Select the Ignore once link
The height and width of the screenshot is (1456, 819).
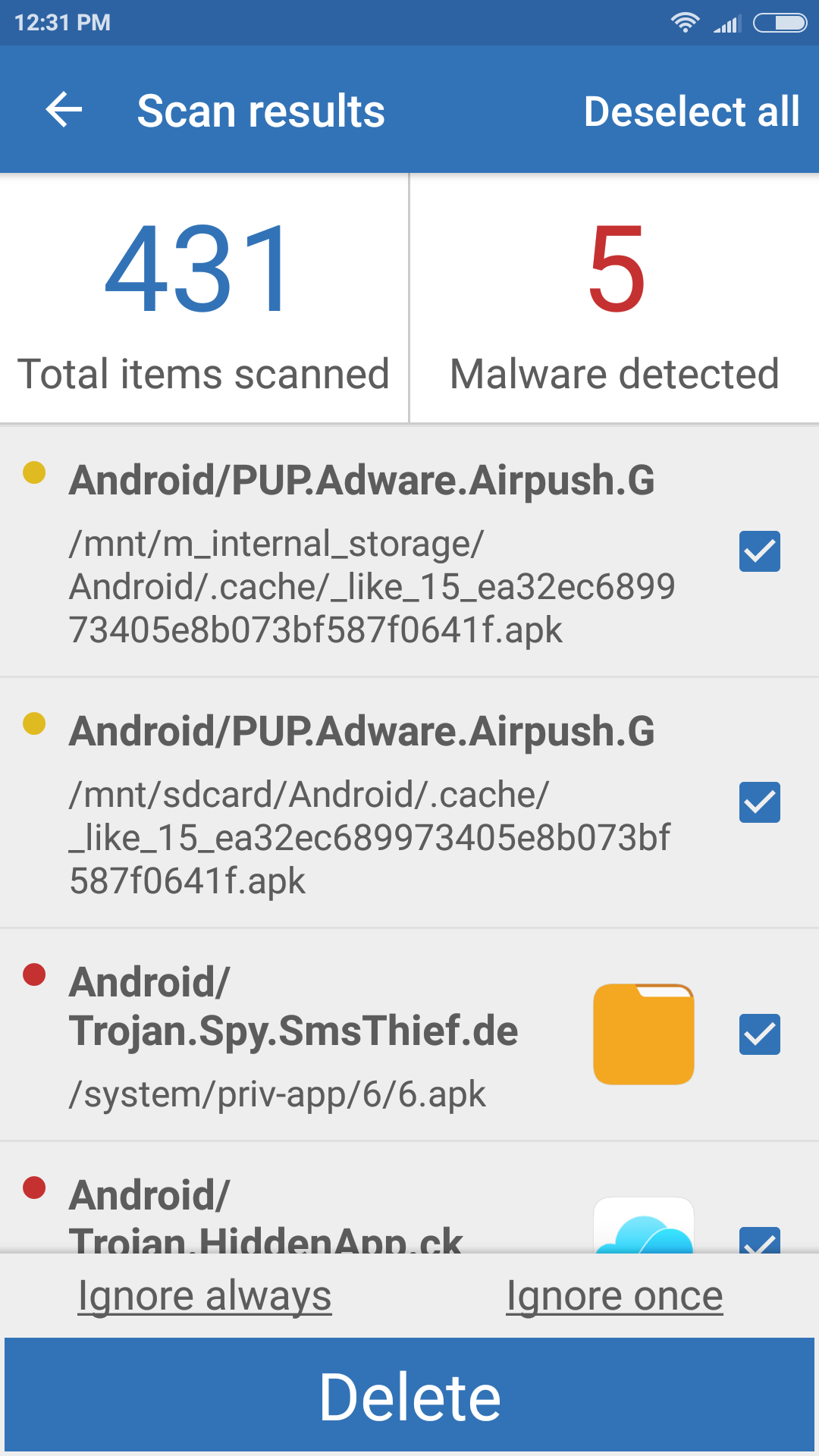pyautogui.click(x=614, y=1295)
